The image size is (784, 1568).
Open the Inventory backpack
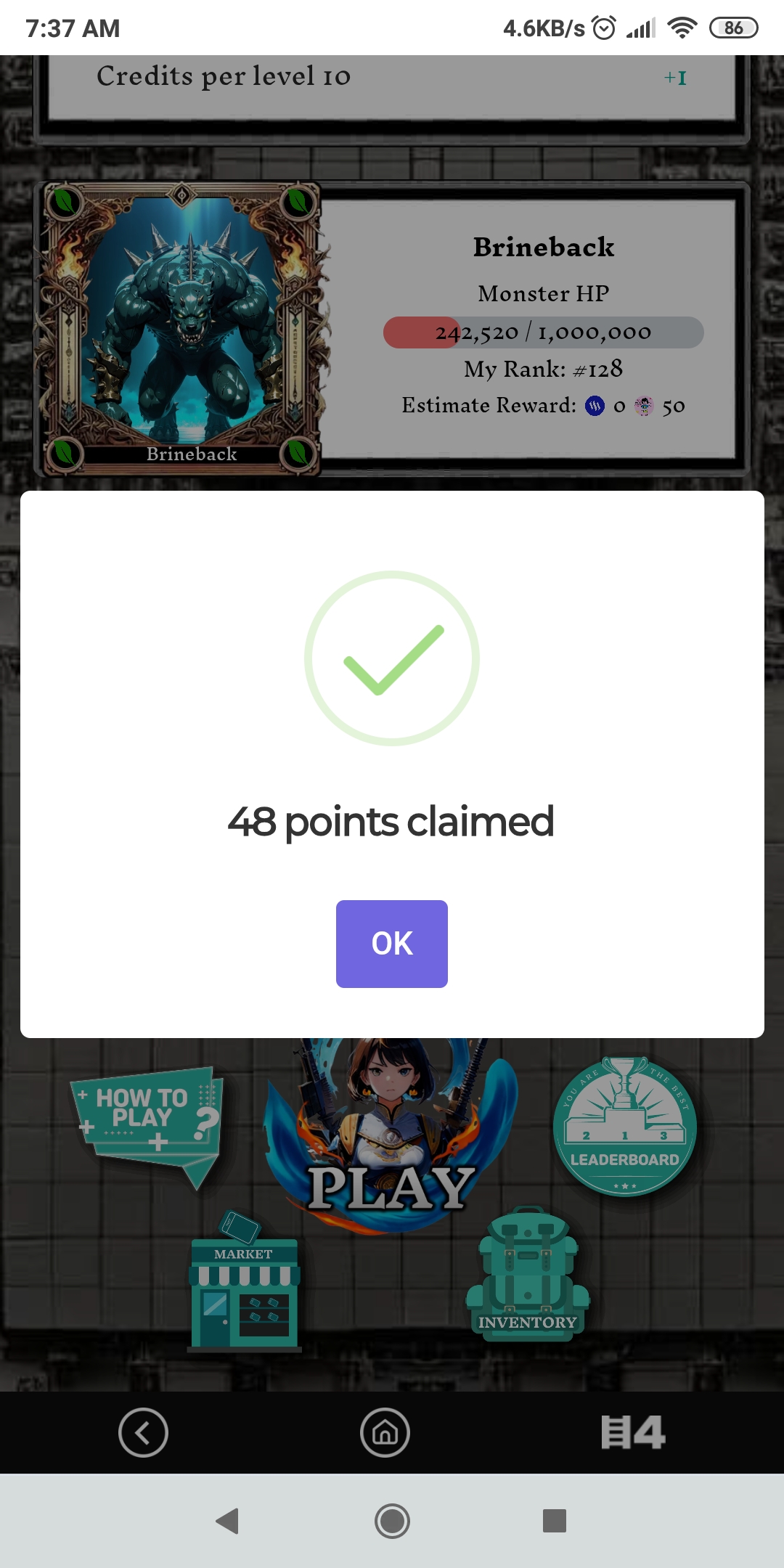tap(528, 1274)
